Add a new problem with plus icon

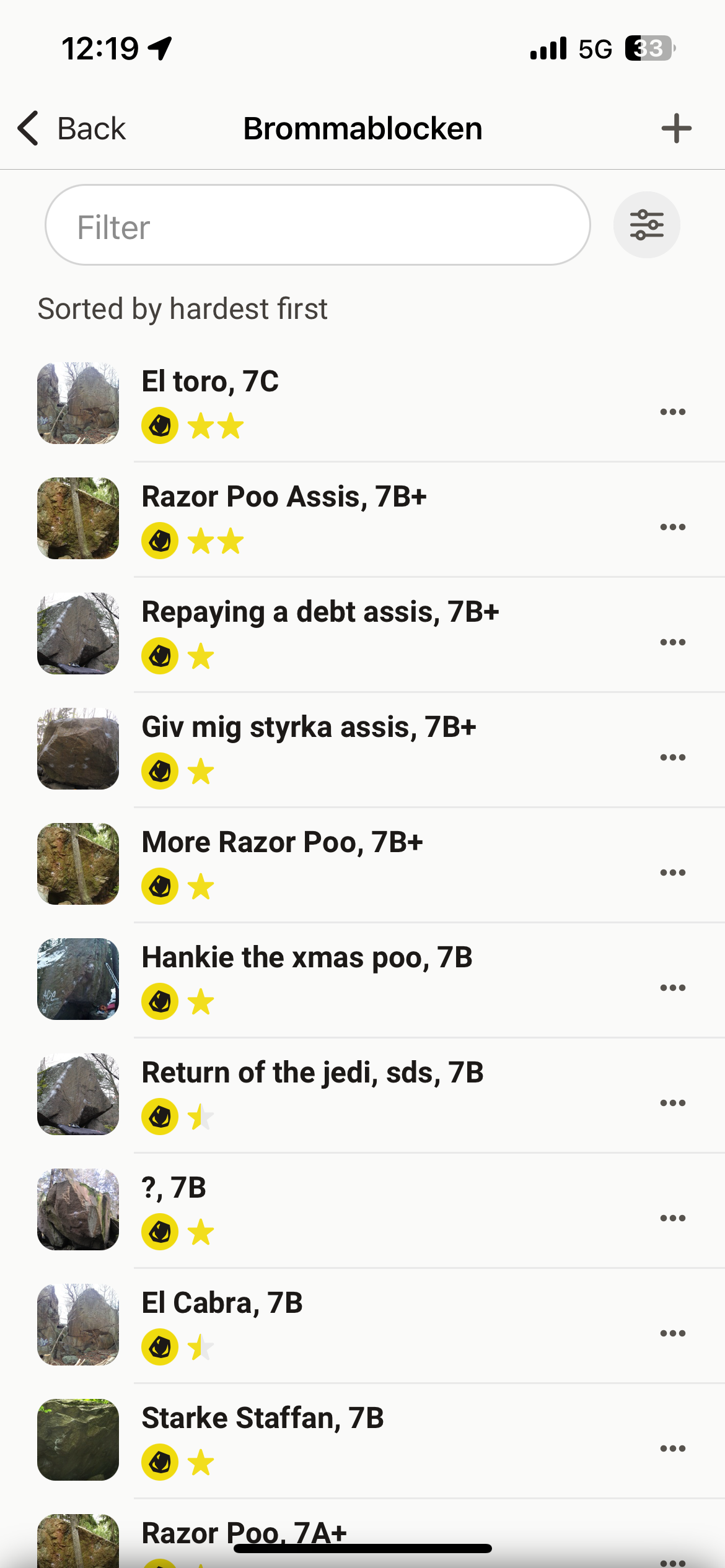[676, 129]
